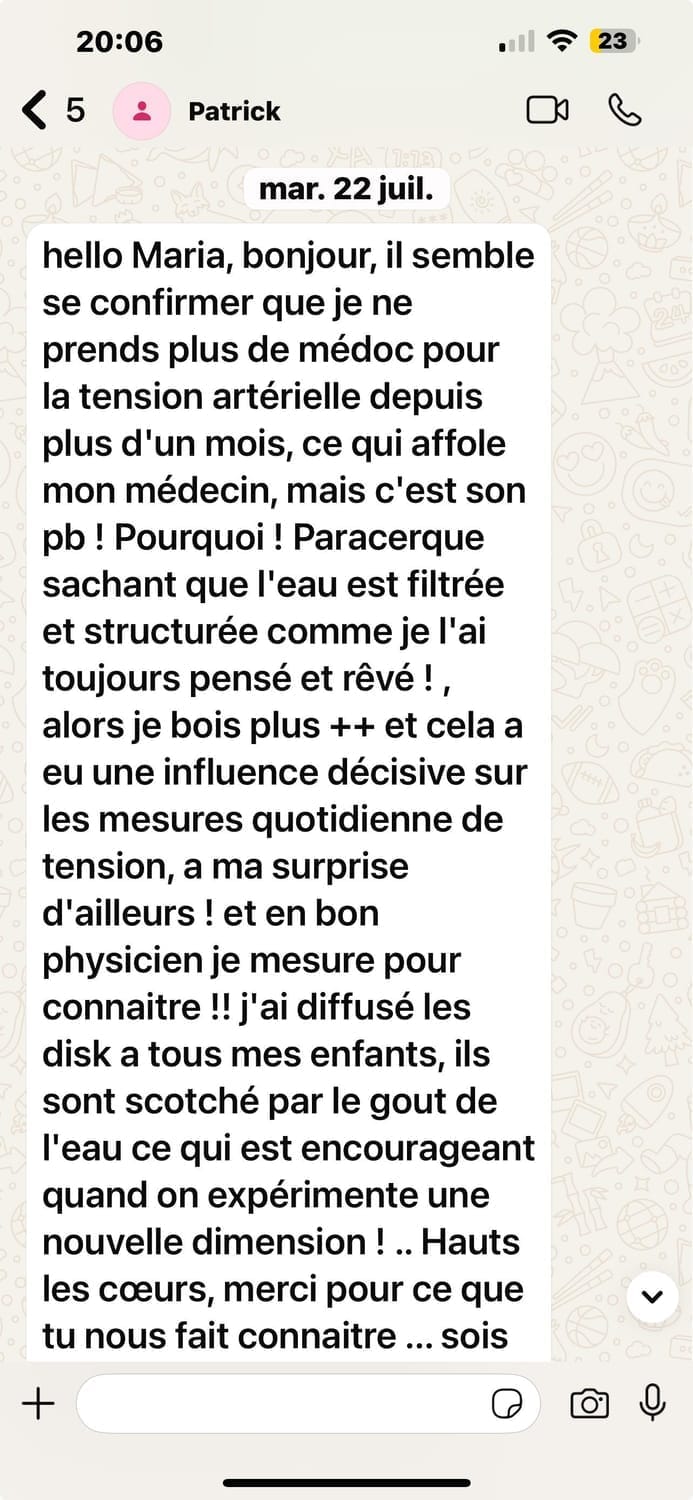Tap Patrick's profile picture

click(x=142, y=110)
